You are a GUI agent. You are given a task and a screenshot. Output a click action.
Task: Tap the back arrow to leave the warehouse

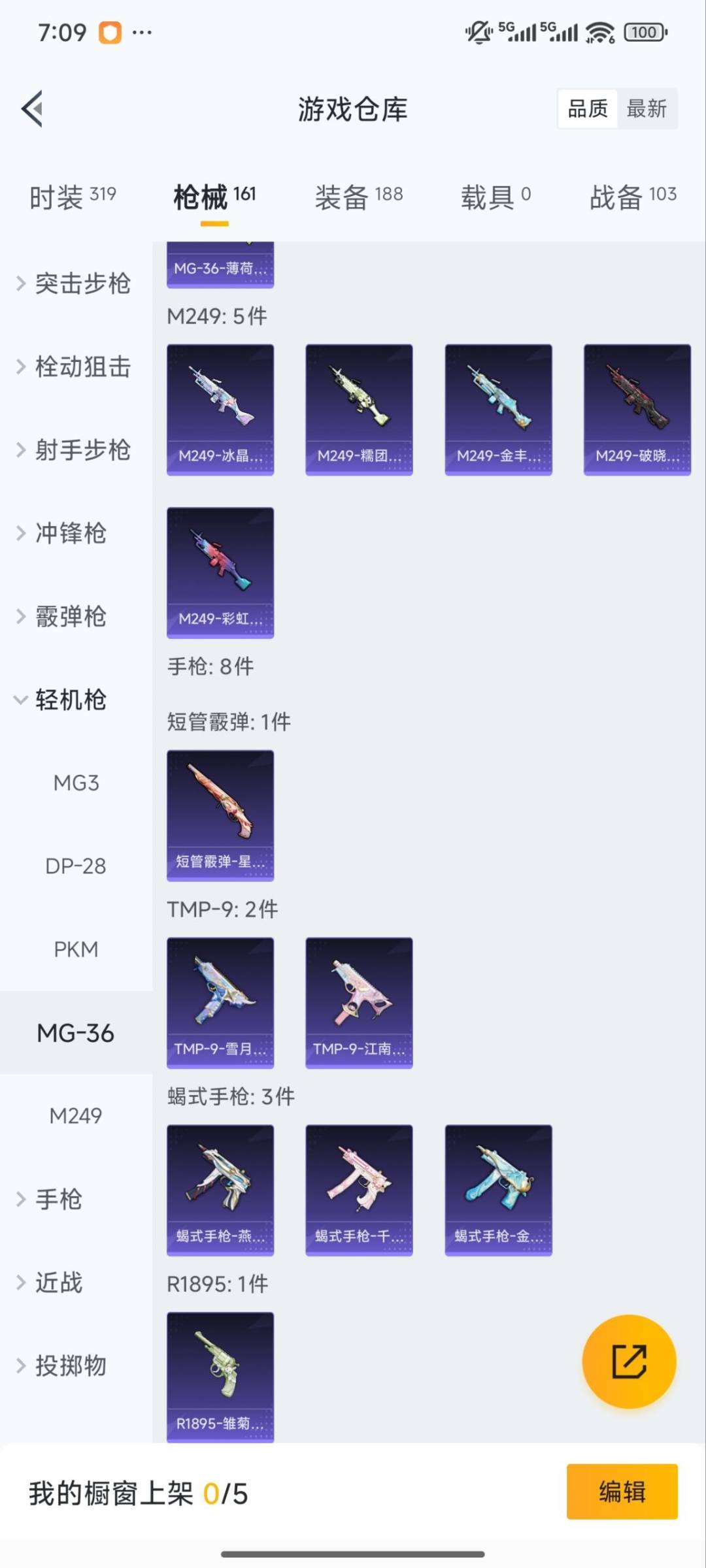tap(31, 110)
